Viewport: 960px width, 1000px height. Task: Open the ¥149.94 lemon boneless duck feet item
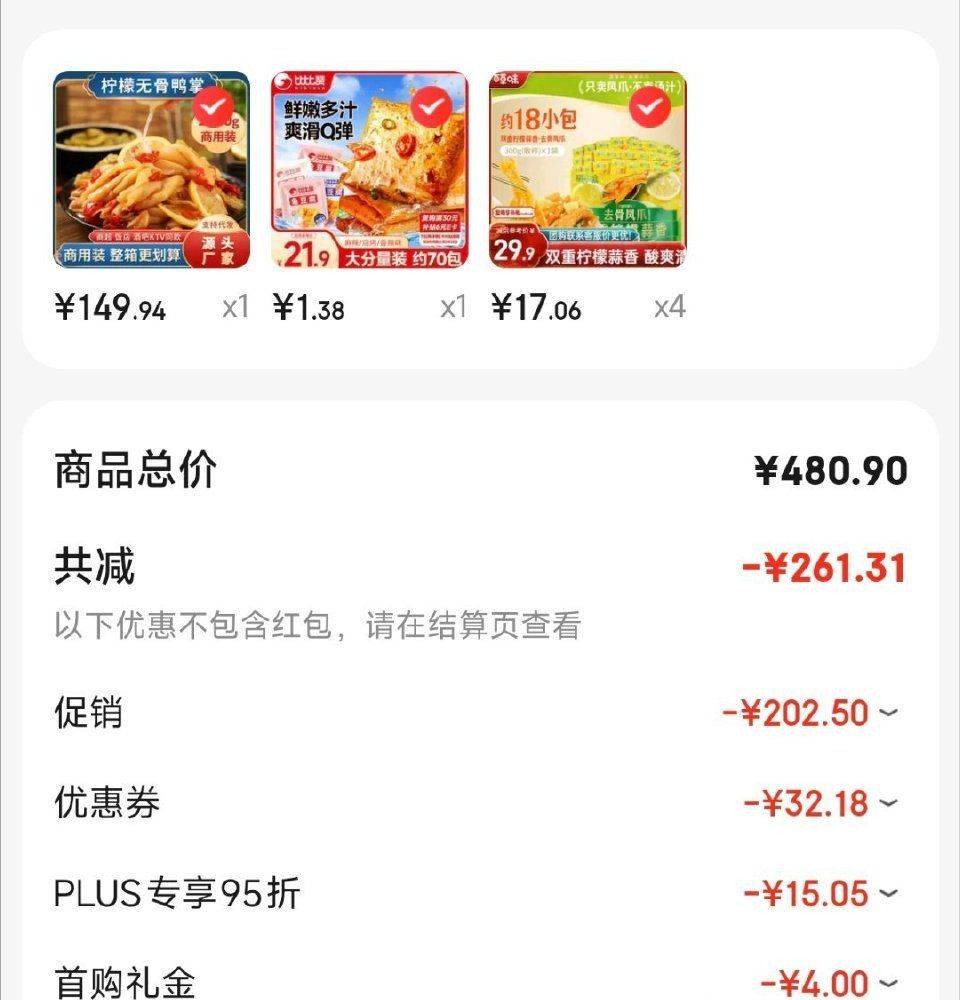click(151, 170)
